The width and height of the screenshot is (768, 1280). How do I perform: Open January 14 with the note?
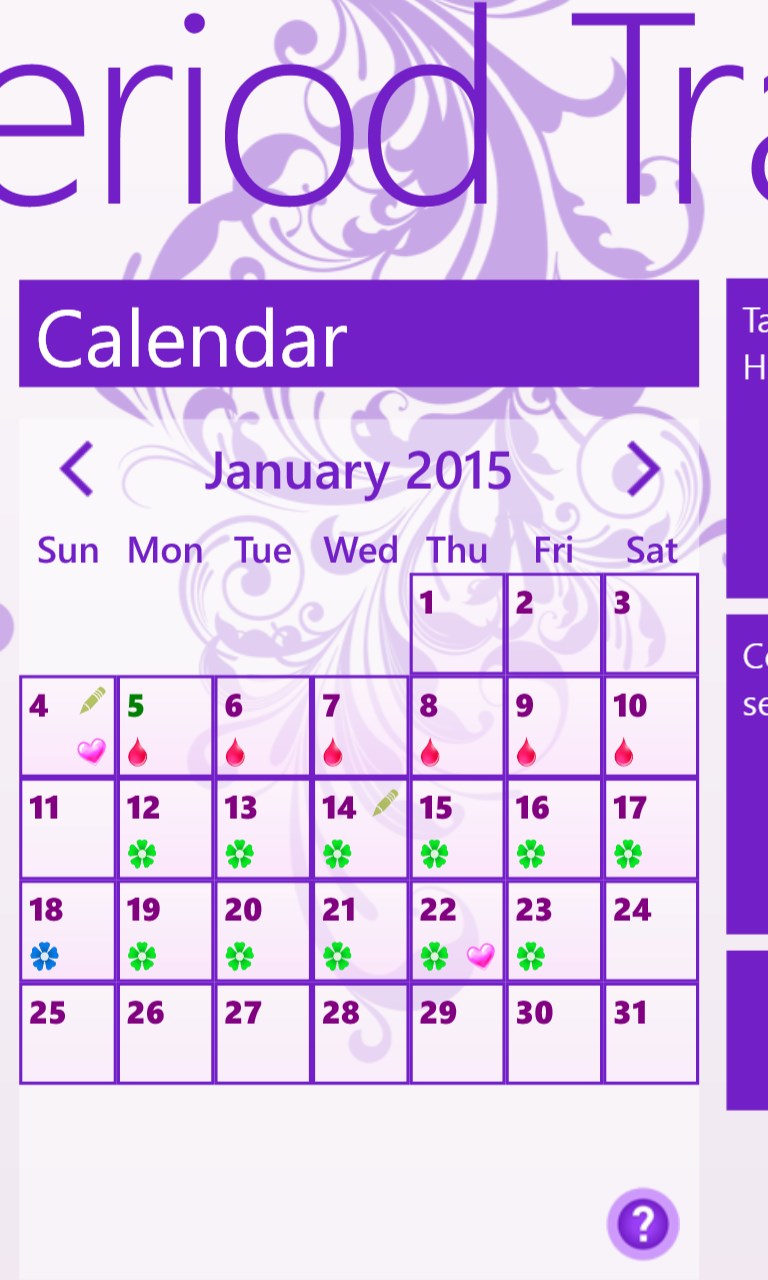coord(360,829)
